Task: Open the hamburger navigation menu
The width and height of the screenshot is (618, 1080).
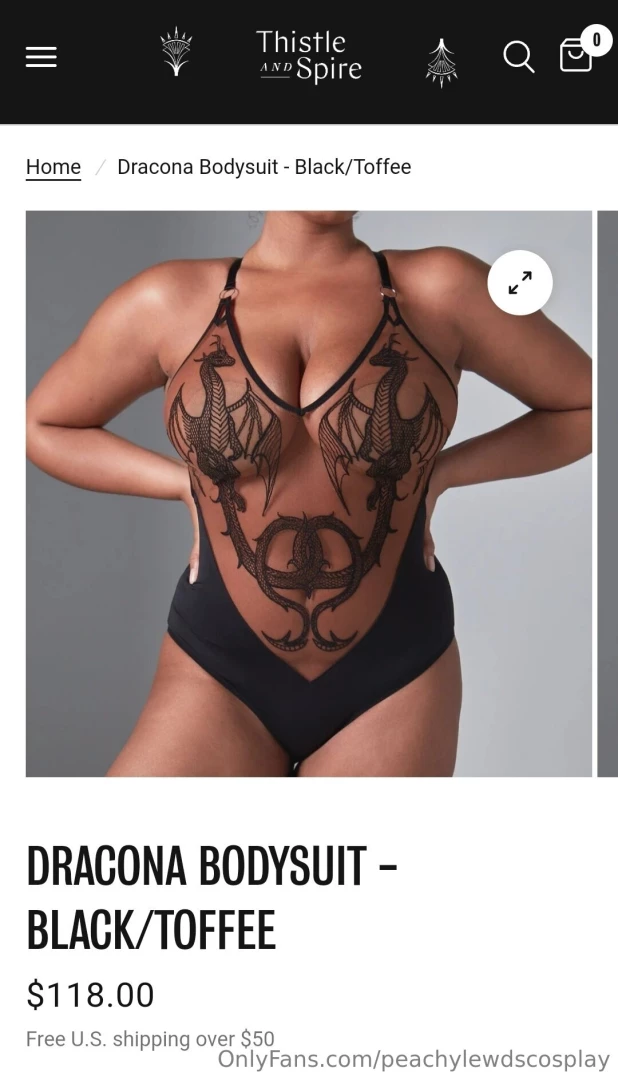Action: click(41, 57)
